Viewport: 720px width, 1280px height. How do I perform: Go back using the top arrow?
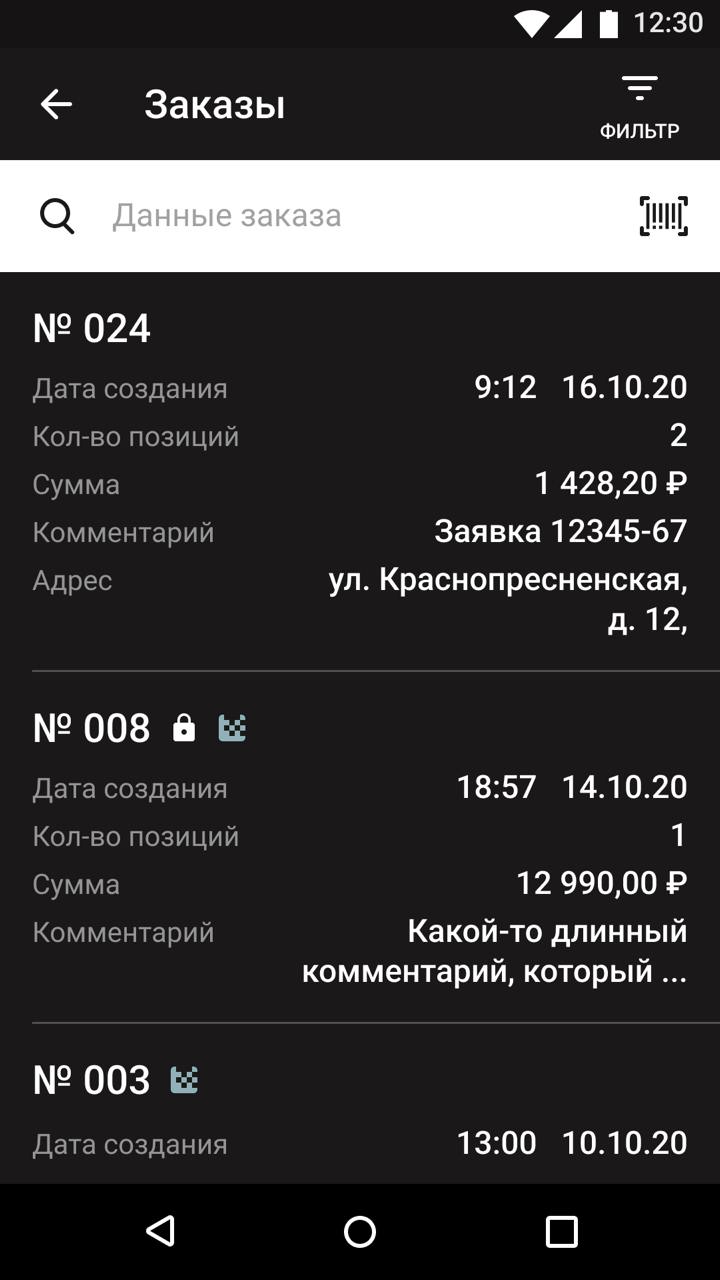[56, 104]
